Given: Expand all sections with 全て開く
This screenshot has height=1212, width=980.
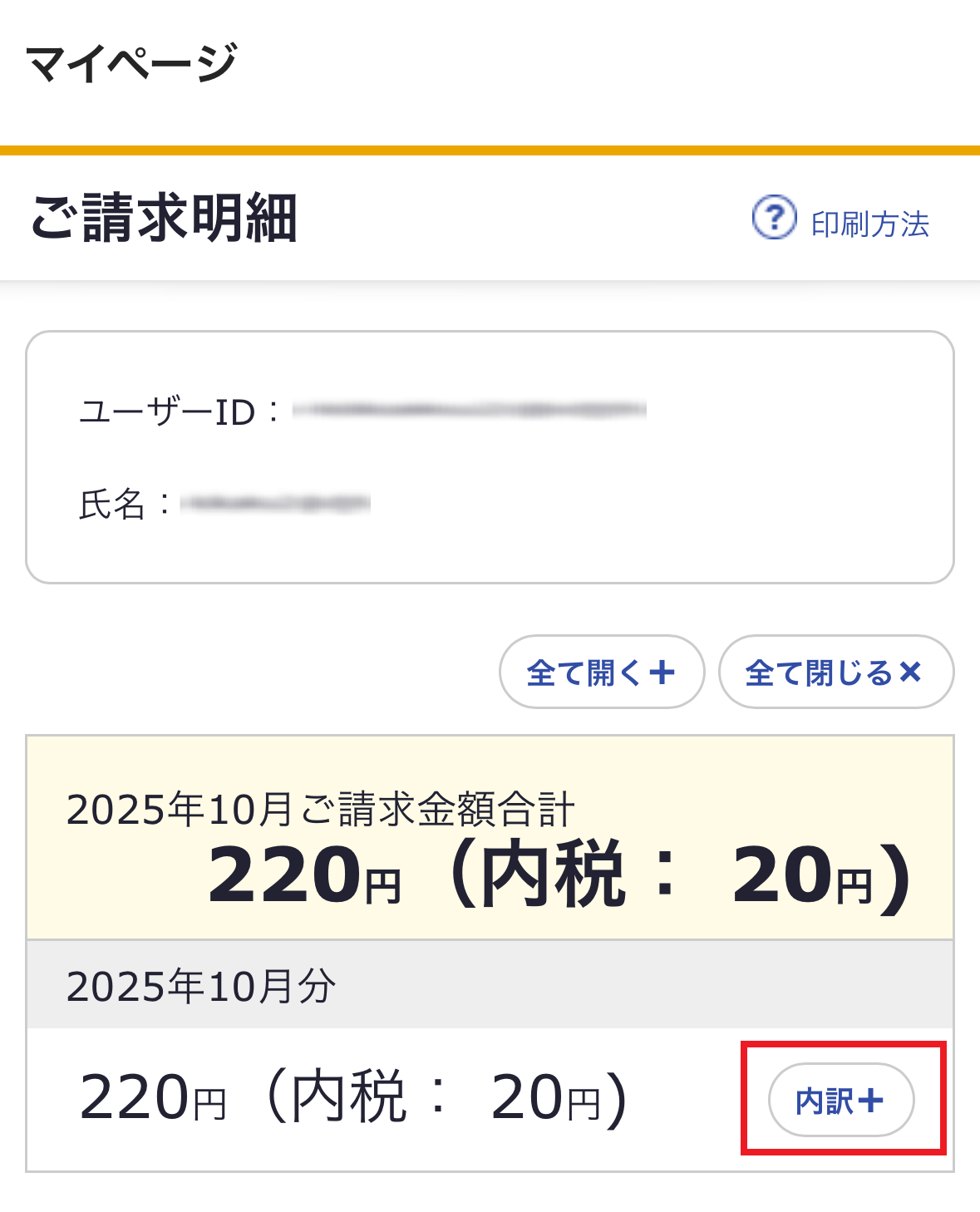Looking at the screenshot, I should 601,673.
